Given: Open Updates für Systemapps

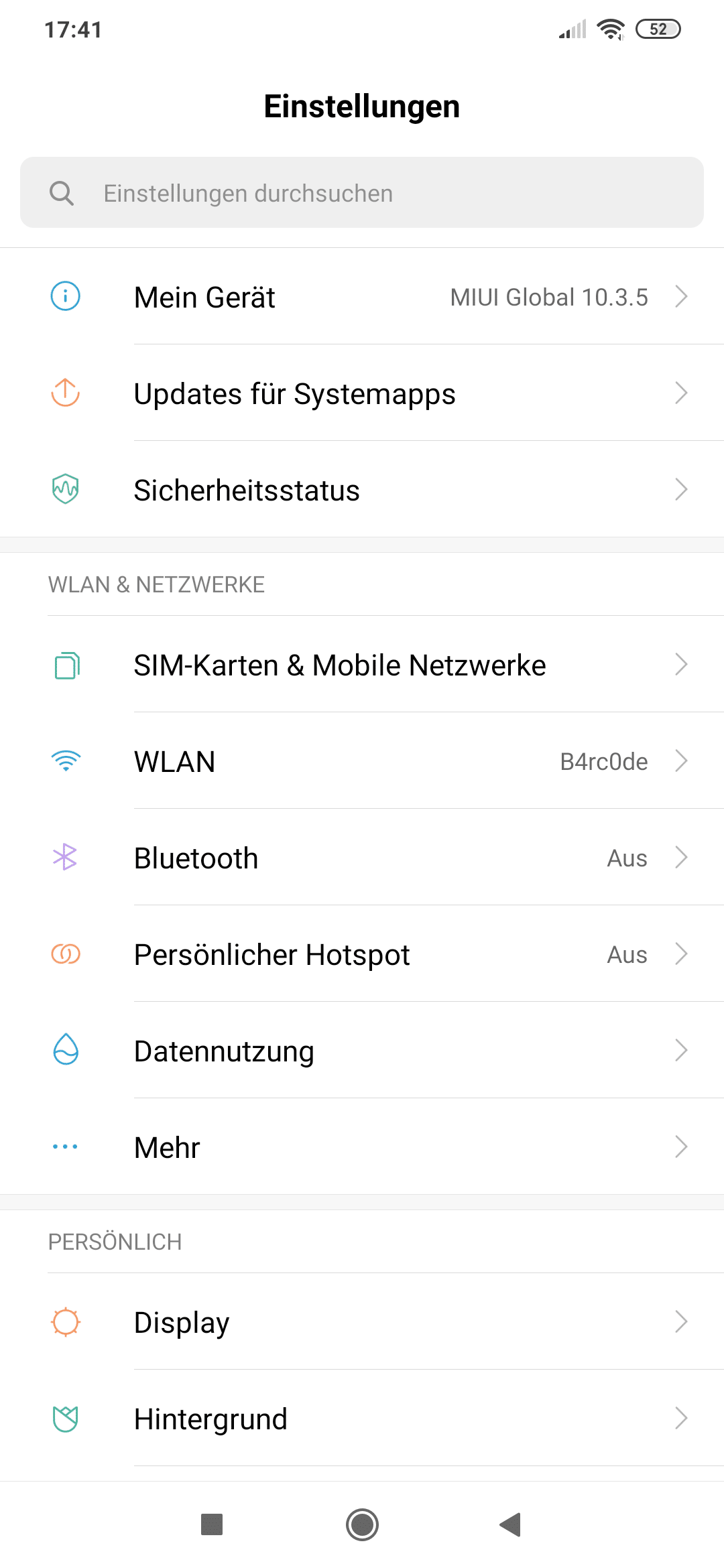Looking at the screenshot, I should coord(362,393).
